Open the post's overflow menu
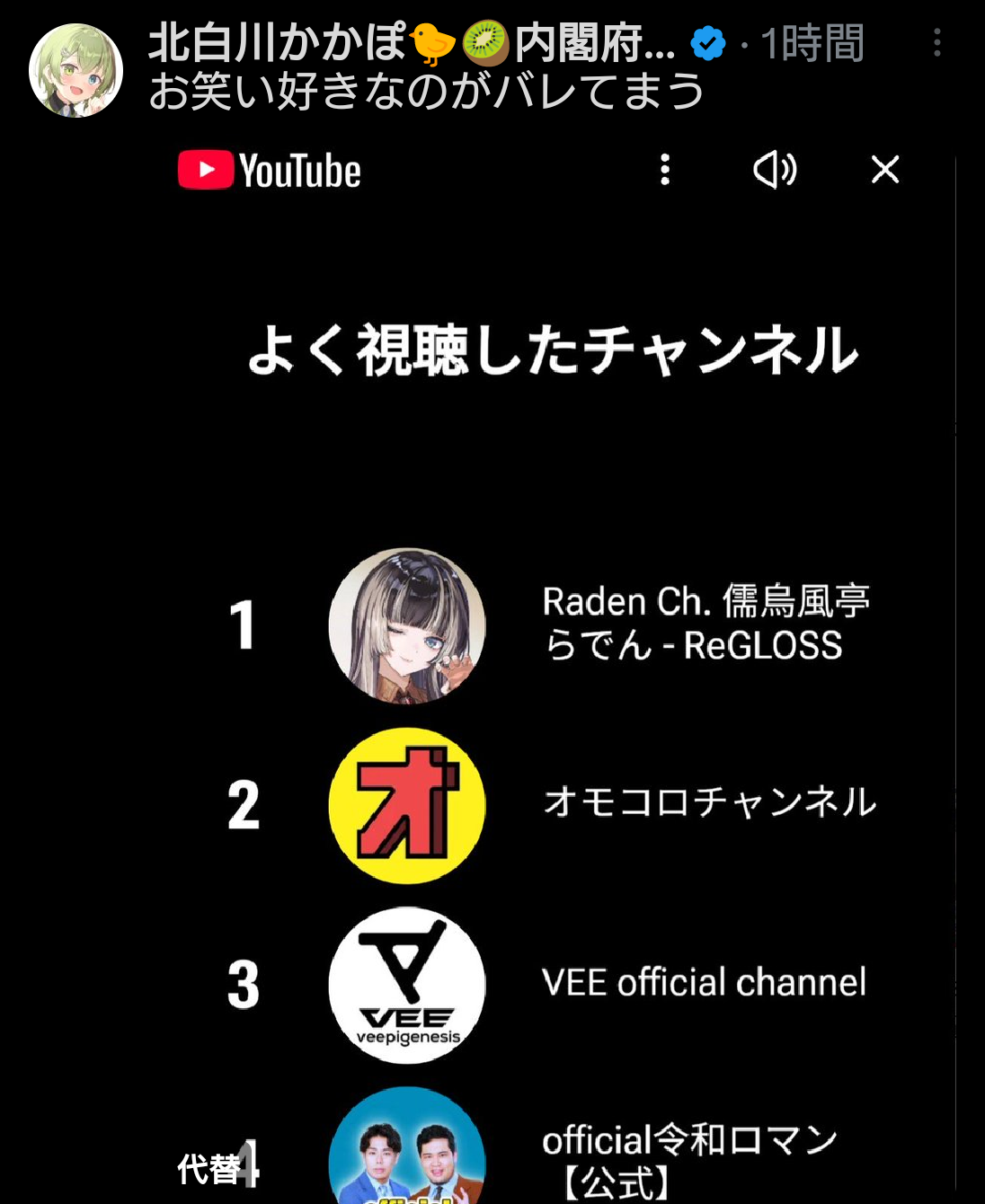 [936, 42]
